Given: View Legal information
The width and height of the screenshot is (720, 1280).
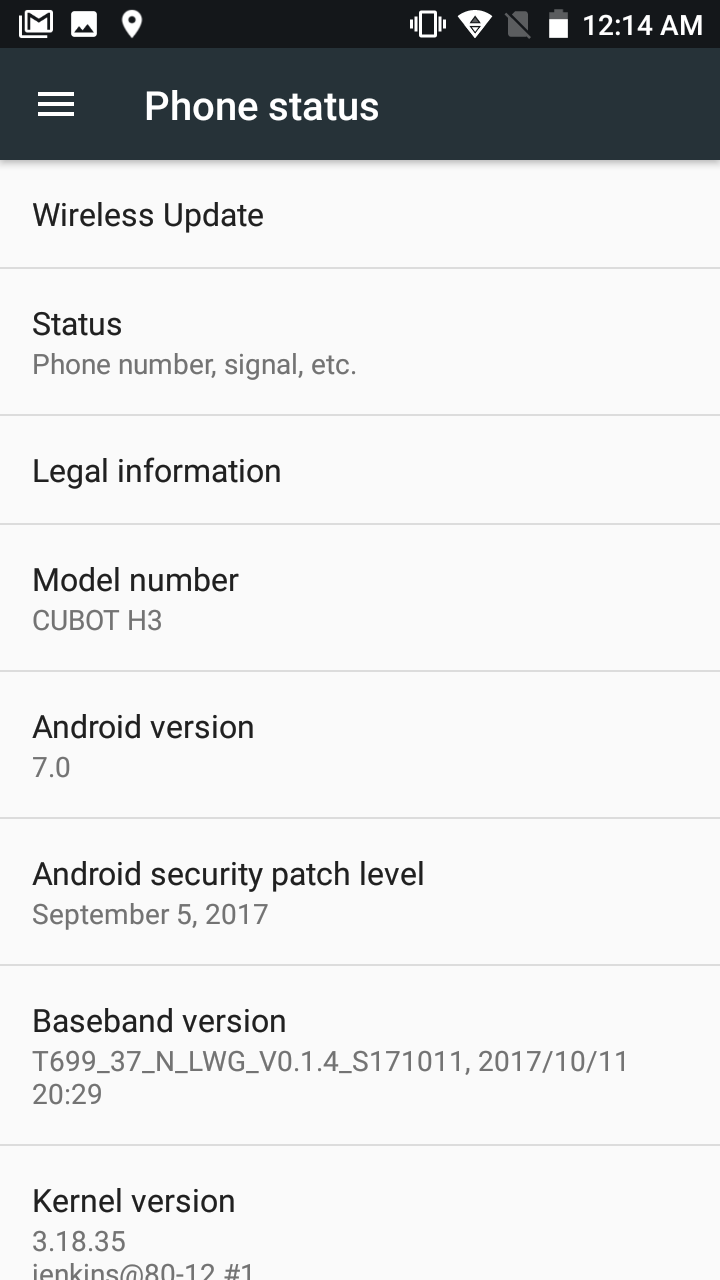Looking at the screenshot, I should coord(360,470).
